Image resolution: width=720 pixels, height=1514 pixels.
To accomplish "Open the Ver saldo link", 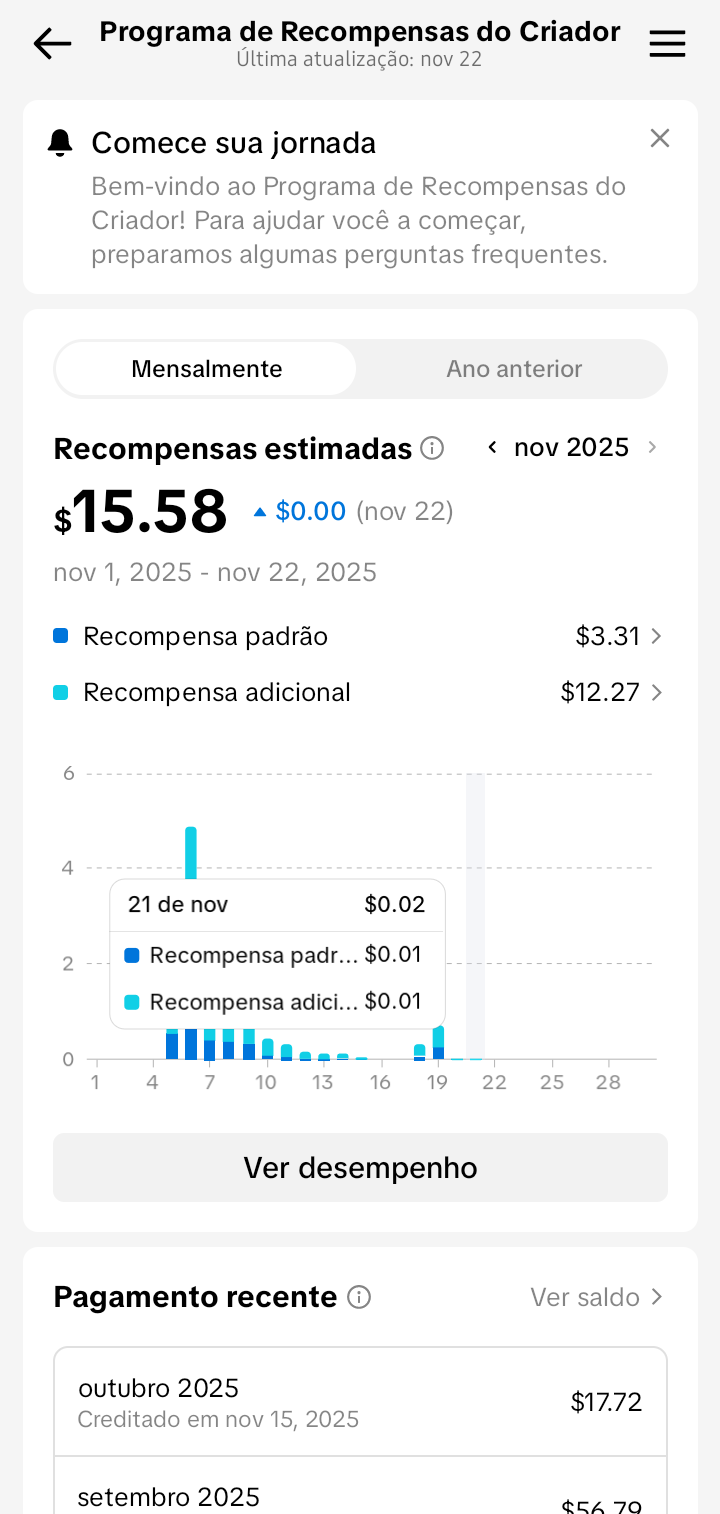I will point(596,1297).
